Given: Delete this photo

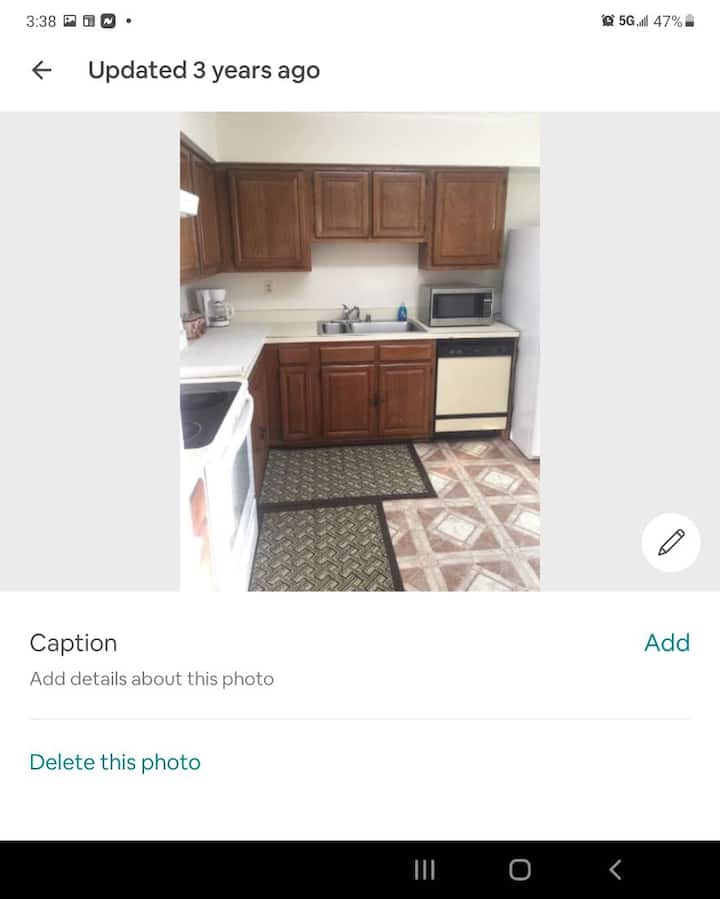Looking at the screenshot, I should 115,762.
